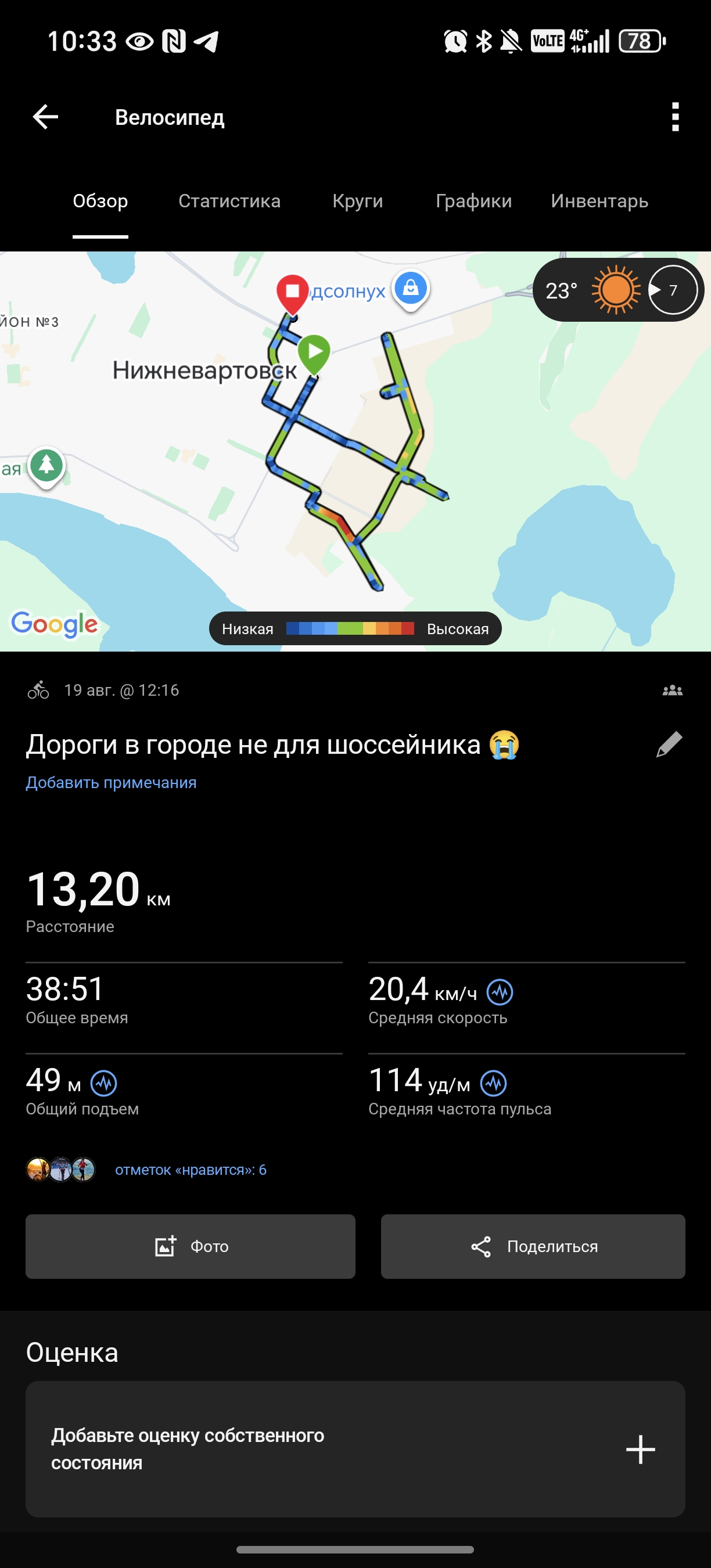Add a self-evaluation with the plus button

click(x=640, y=1449)
